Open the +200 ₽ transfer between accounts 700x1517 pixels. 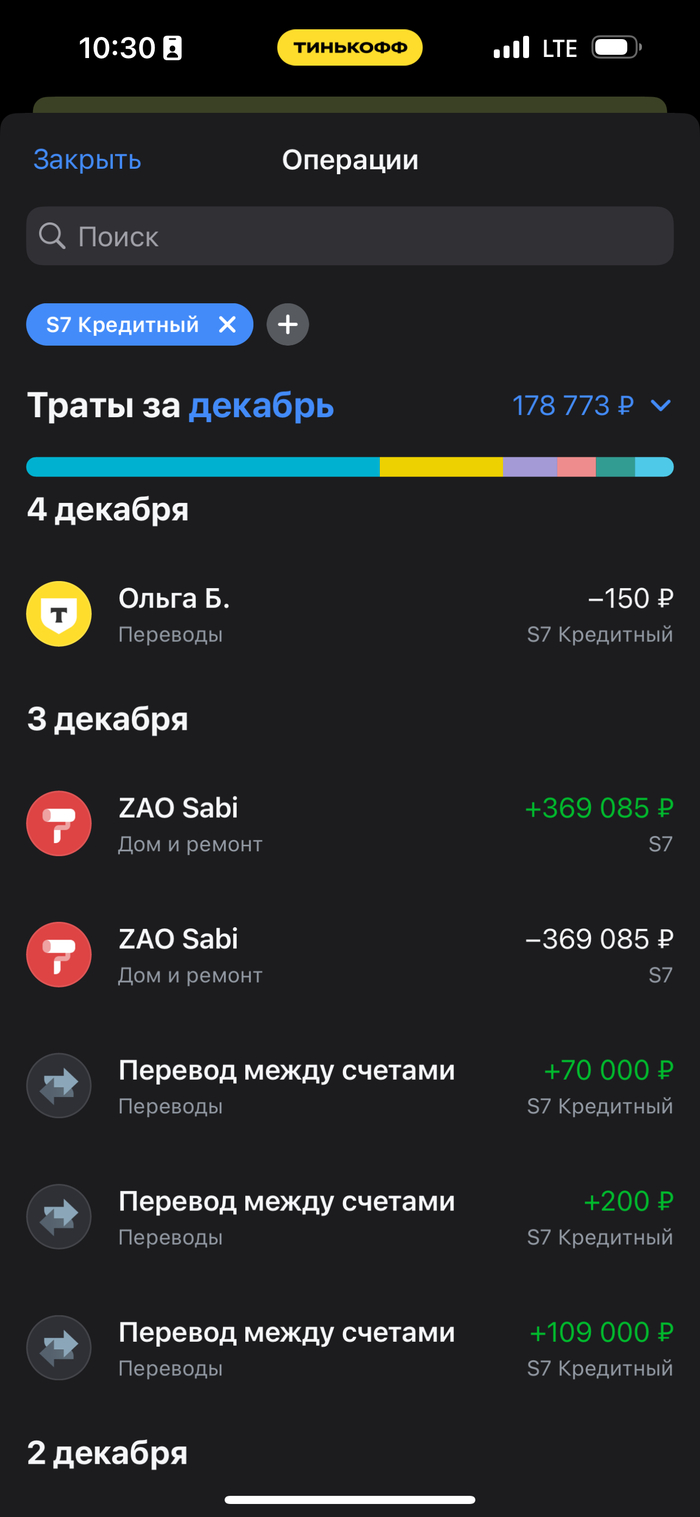tap(350, 1217)
